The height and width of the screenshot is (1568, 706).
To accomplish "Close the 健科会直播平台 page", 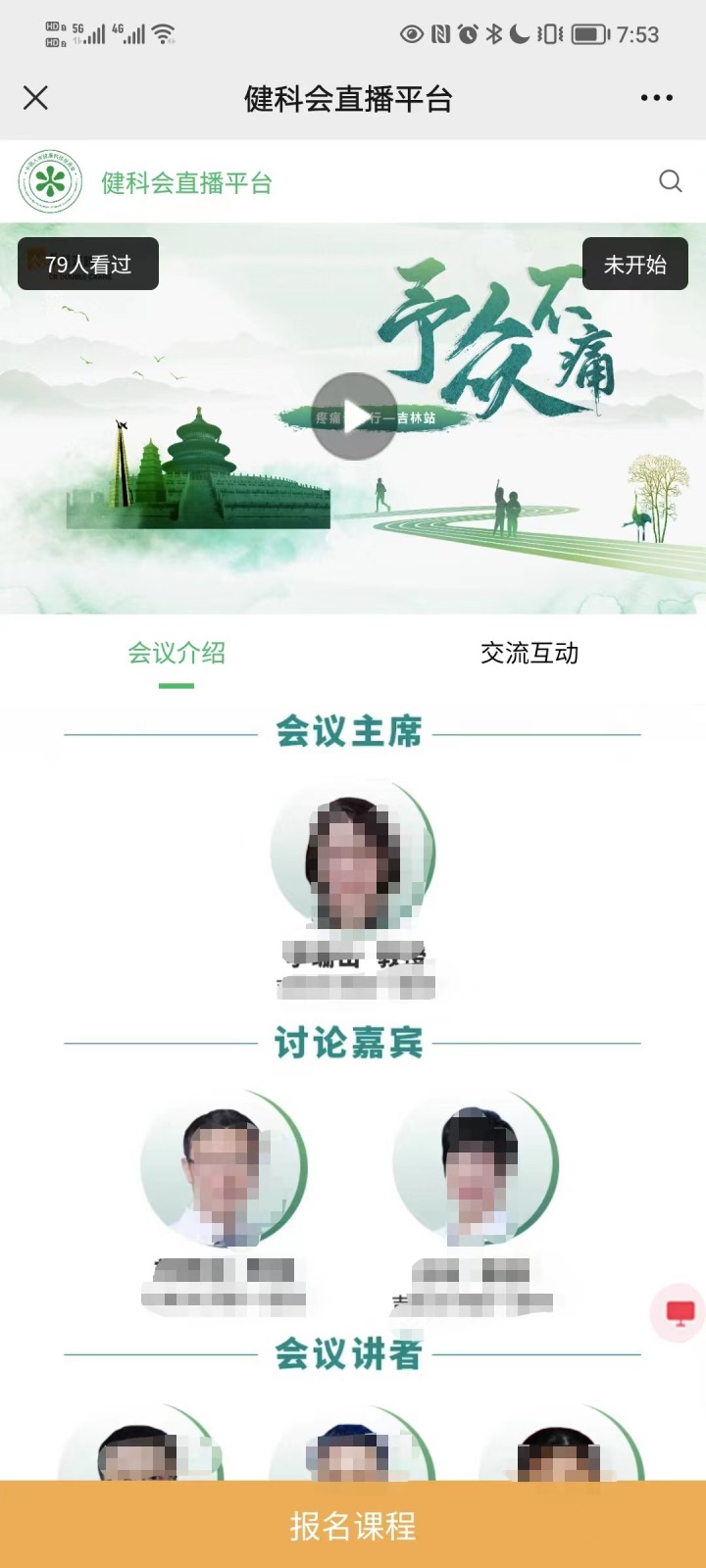I will [35, 98].
